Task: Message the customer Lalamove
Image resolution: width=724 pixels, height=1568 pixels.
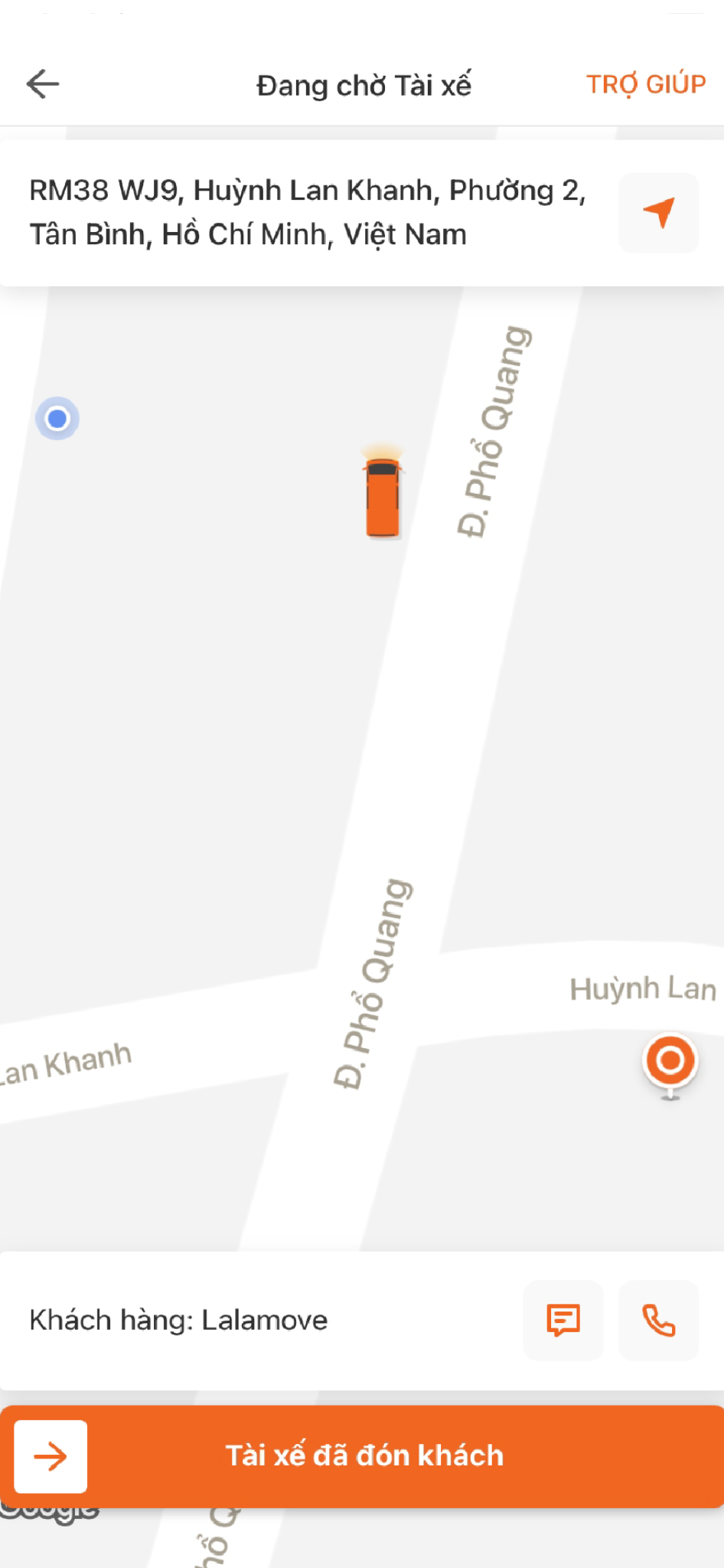Action: point(563,1321)
